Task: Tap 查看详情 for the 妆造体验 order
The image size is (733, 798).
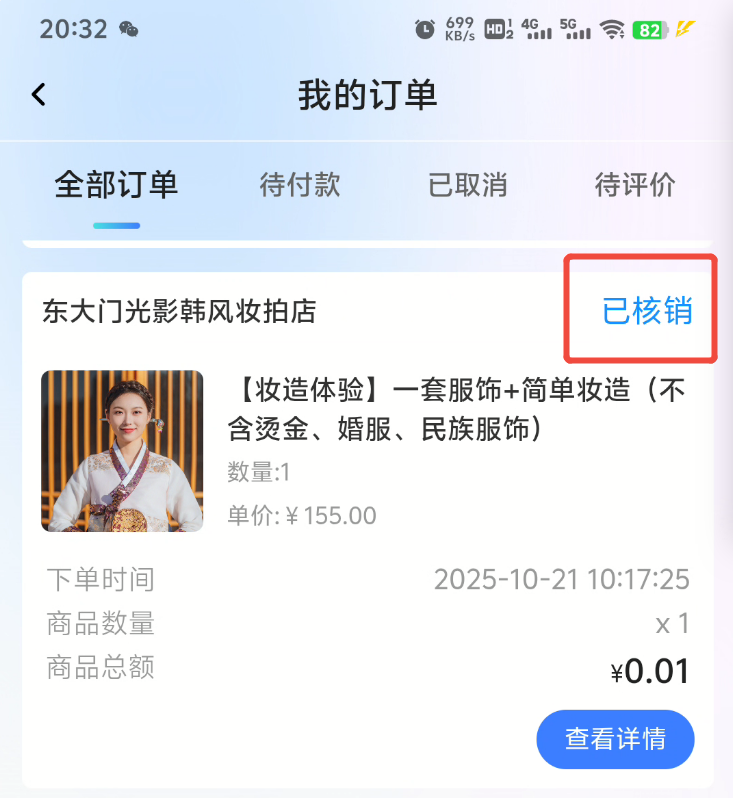Action: click(x=615, y=739)
